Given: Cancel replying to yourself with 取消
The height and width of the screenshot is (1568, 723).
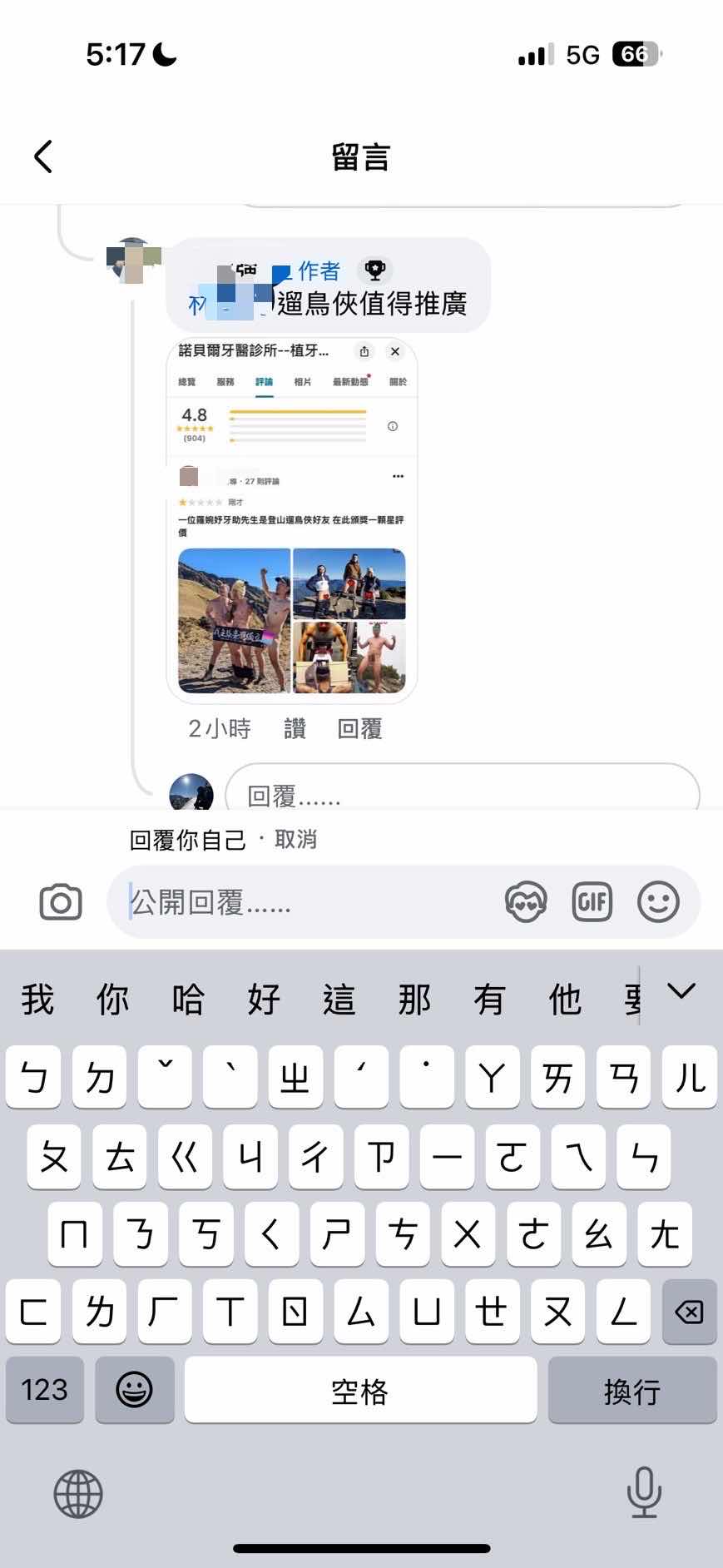Looking at the screenshot, I should (295, 839).
